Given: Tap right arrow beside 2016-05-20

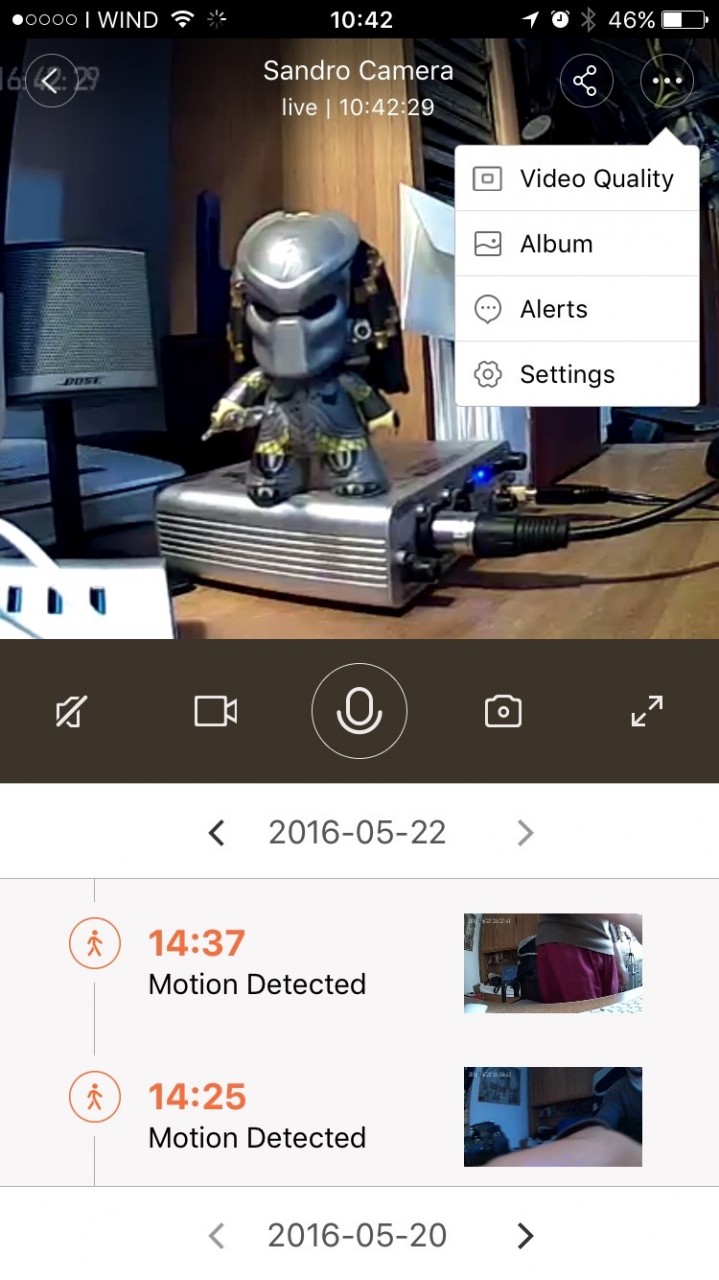Looking at the screenshot, I should click(x=525, y=1236).
